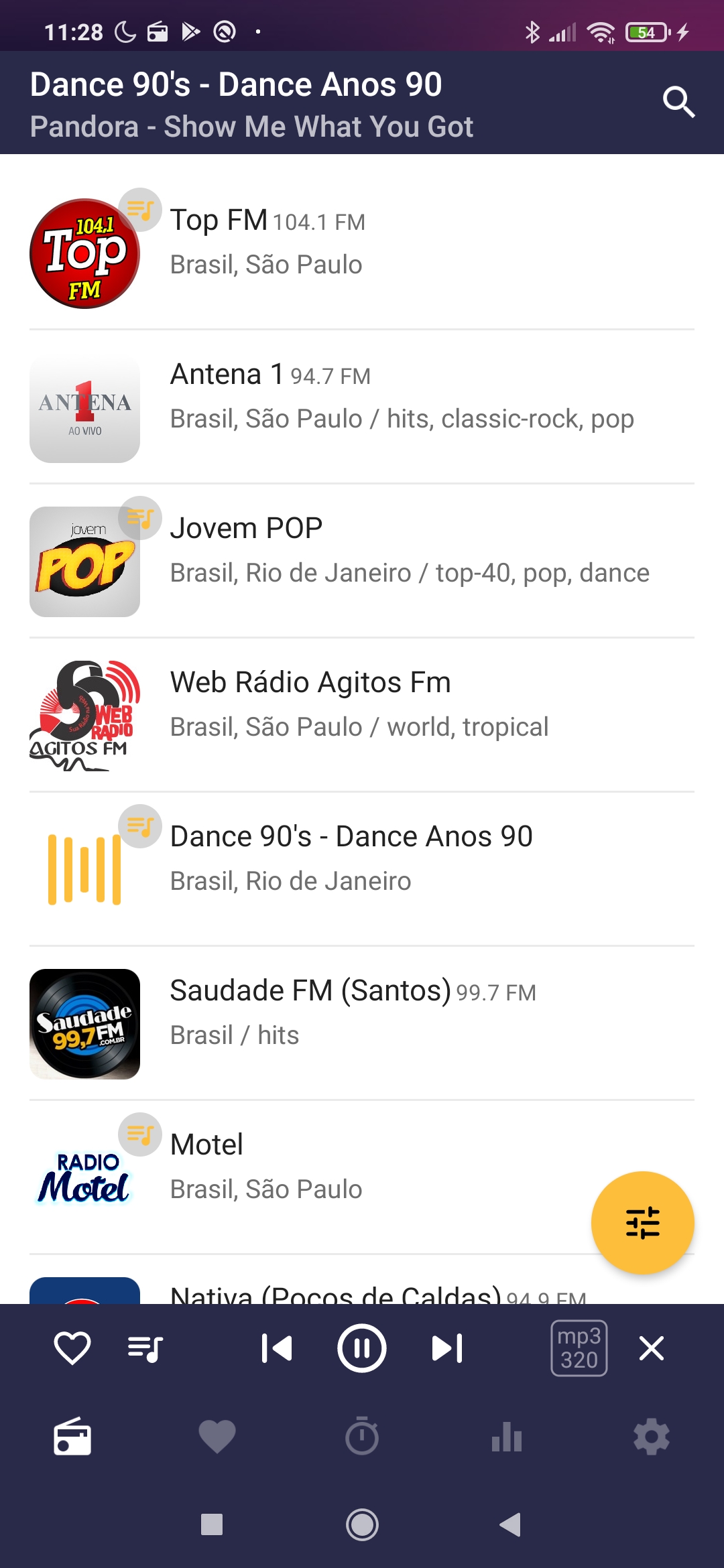Go to the settings gear tab

point(652,1437)
